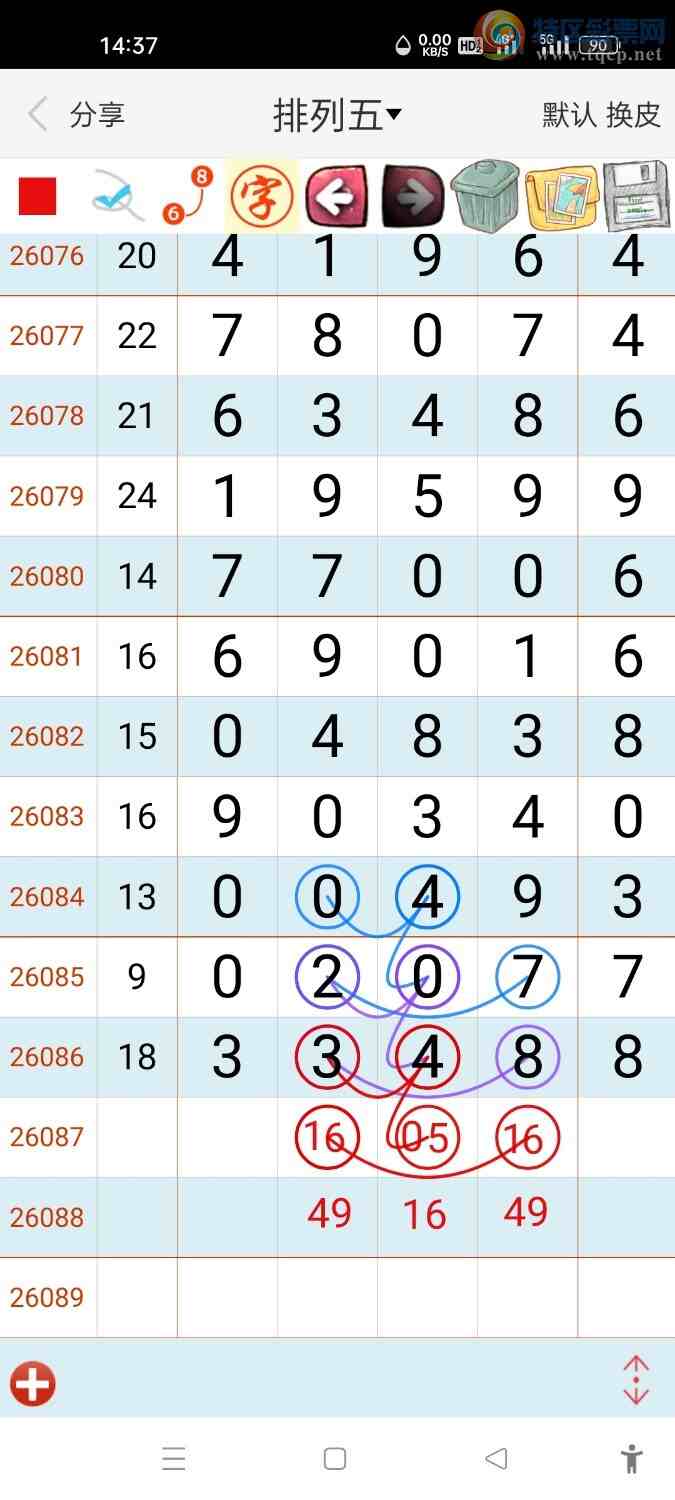Save the chart with the floppy disk icon
Screen dimensions: 675x1500
tap(634, 196)
